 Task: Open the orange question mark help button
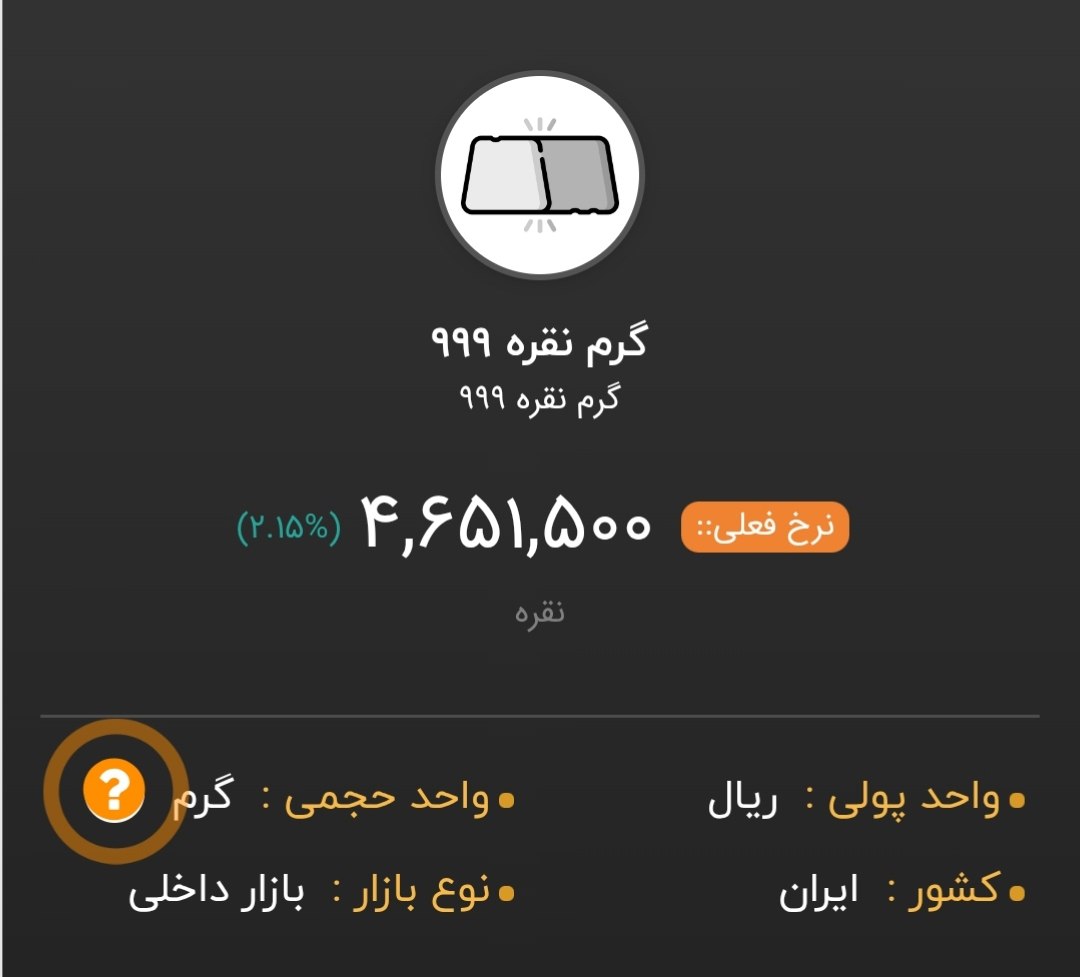click(x=114, y=791)
